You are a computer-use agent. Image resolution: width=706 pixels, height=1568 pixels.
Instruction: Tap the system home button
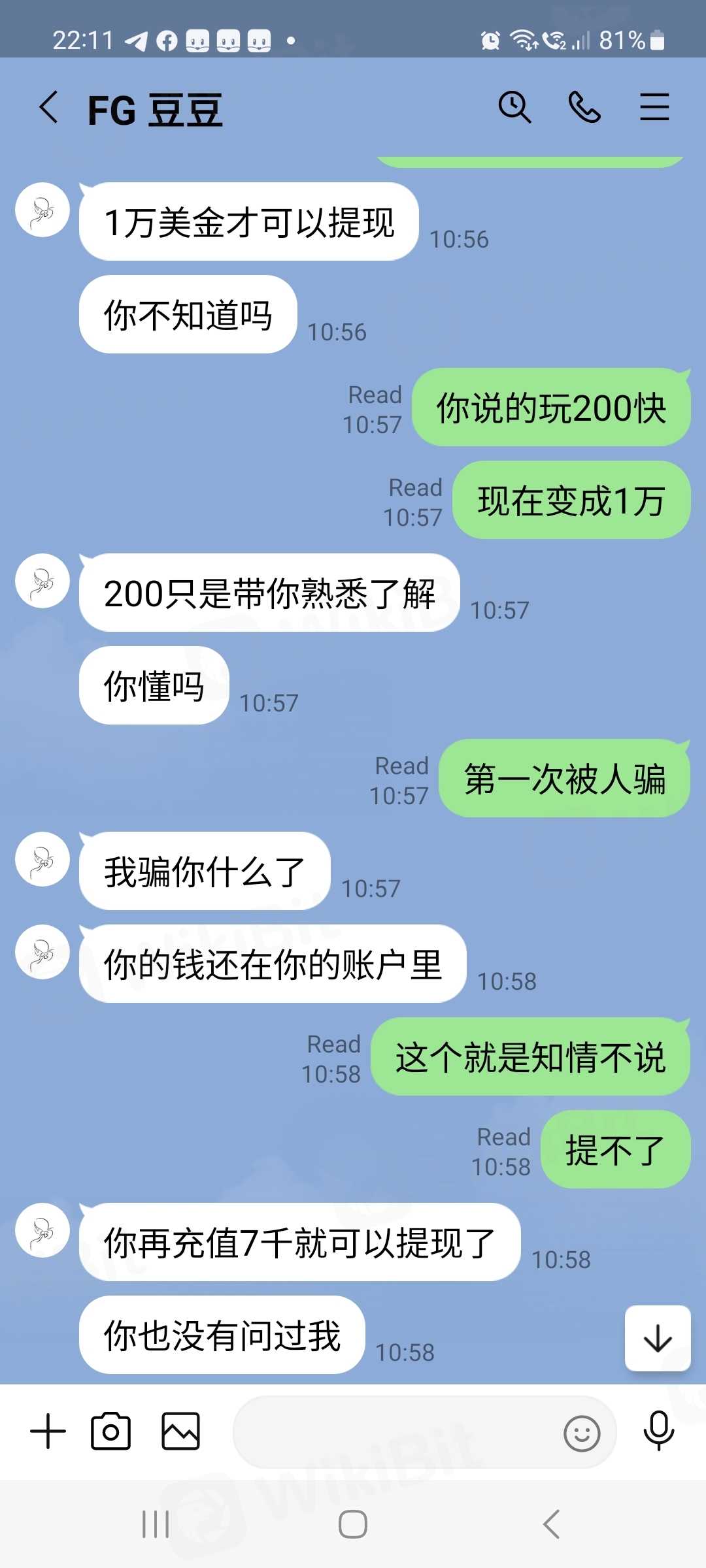353,1525
